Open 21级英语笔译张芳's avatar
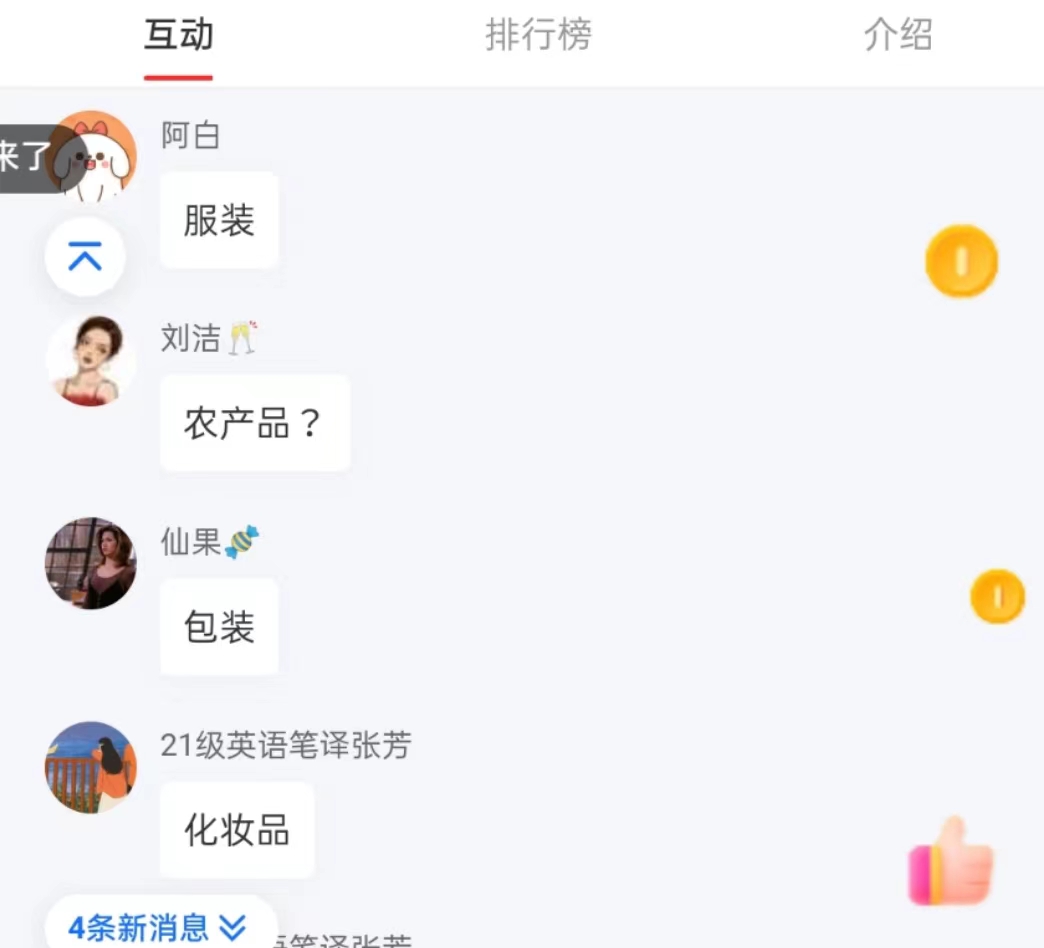Viewport: 1044px width, 948px height. coord(91,767)
